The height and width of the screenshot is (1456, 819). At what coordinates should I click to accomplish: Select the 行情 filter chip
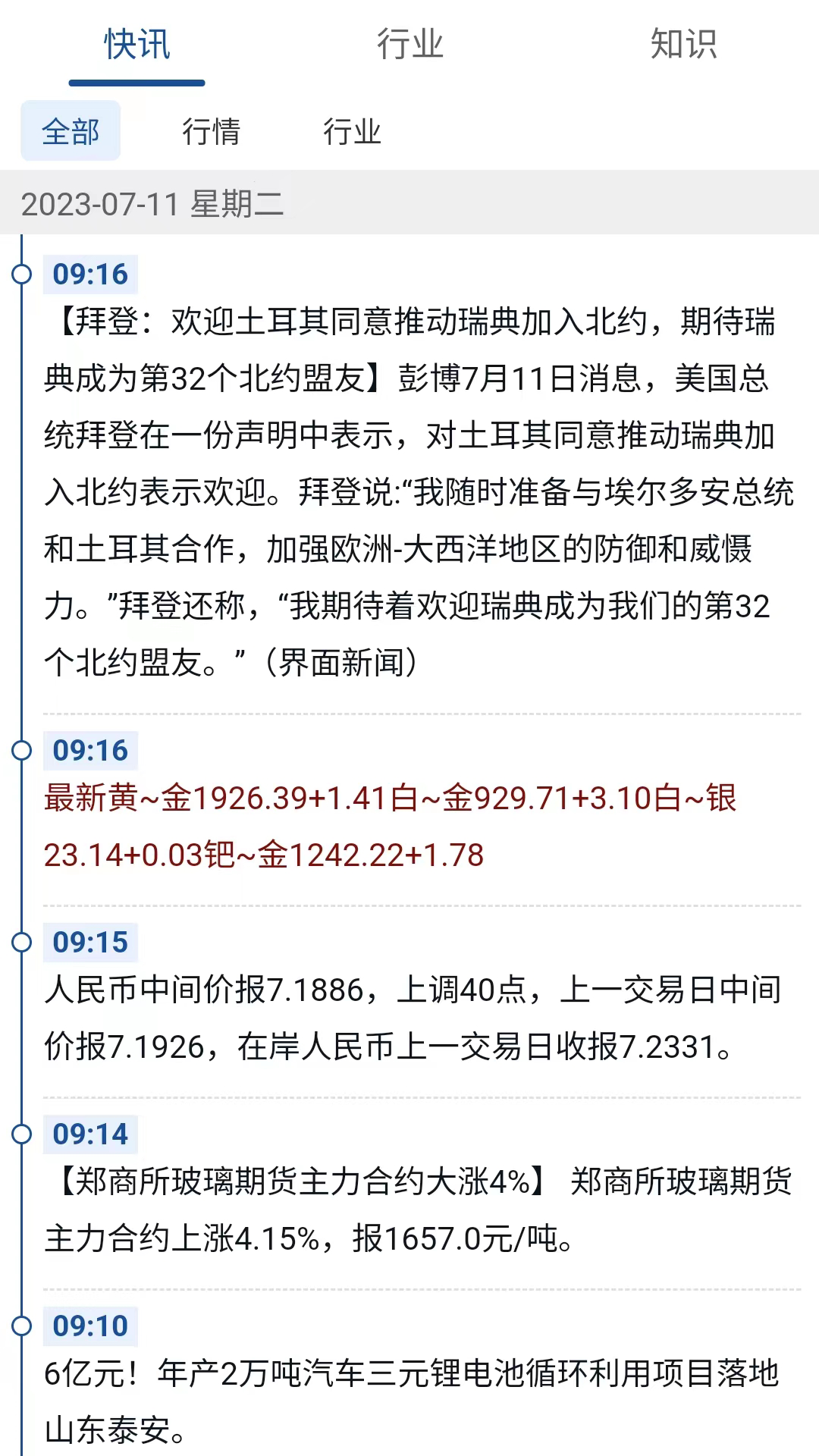[x=211, y=131]
